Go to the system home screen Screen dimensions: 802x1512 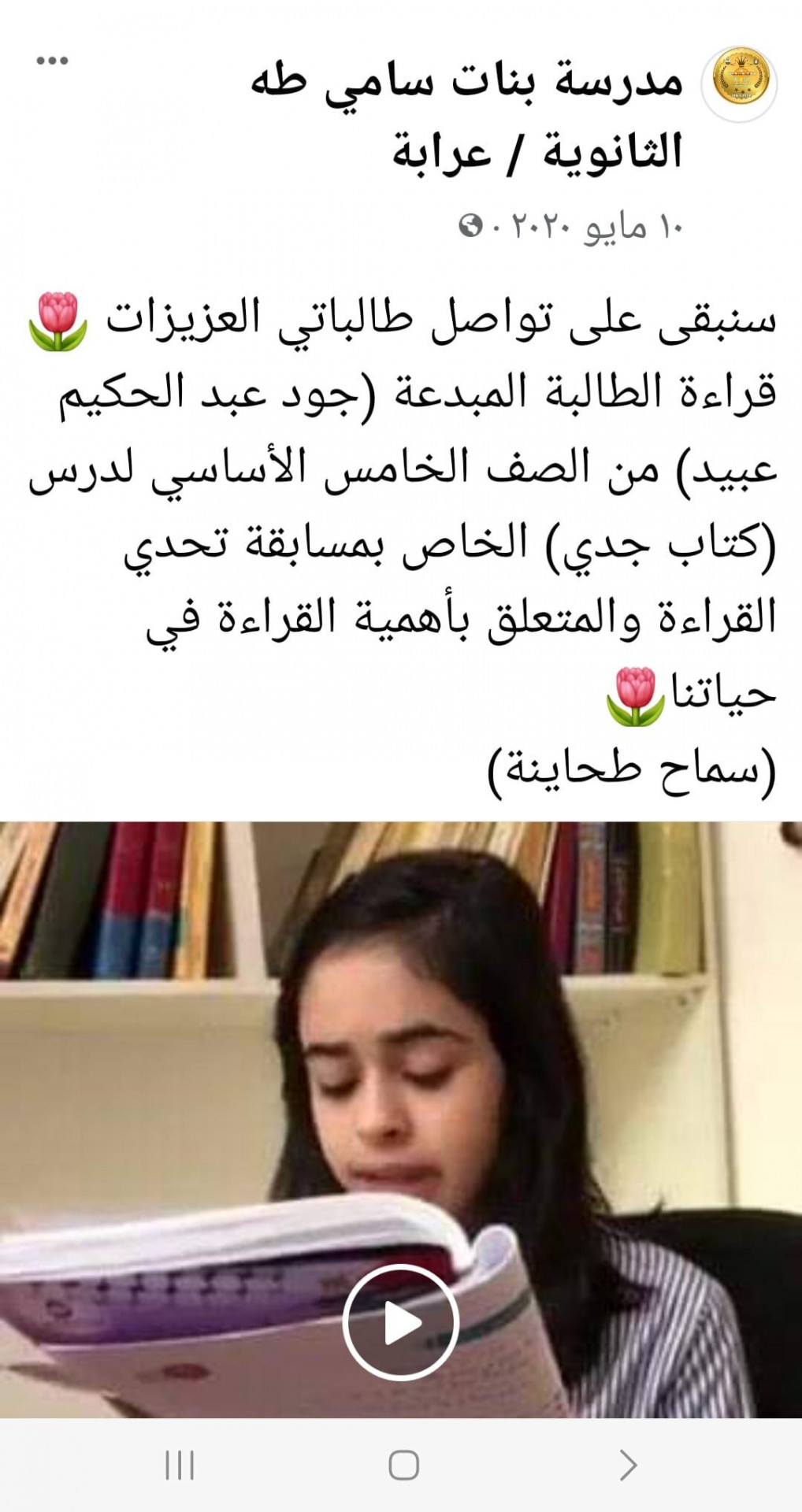click(x=403, y=1466)
